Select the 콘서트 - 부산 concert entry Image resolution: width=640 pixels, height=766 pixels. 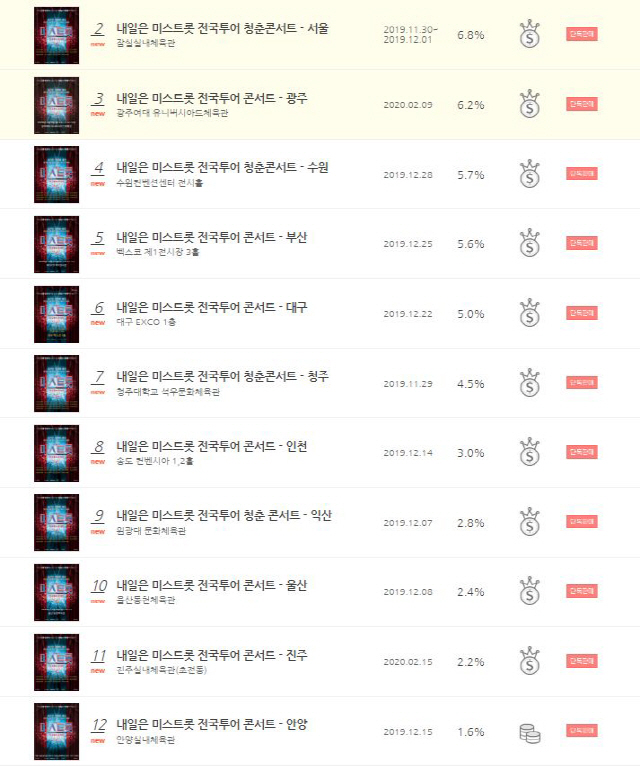[x=211, y=238]
